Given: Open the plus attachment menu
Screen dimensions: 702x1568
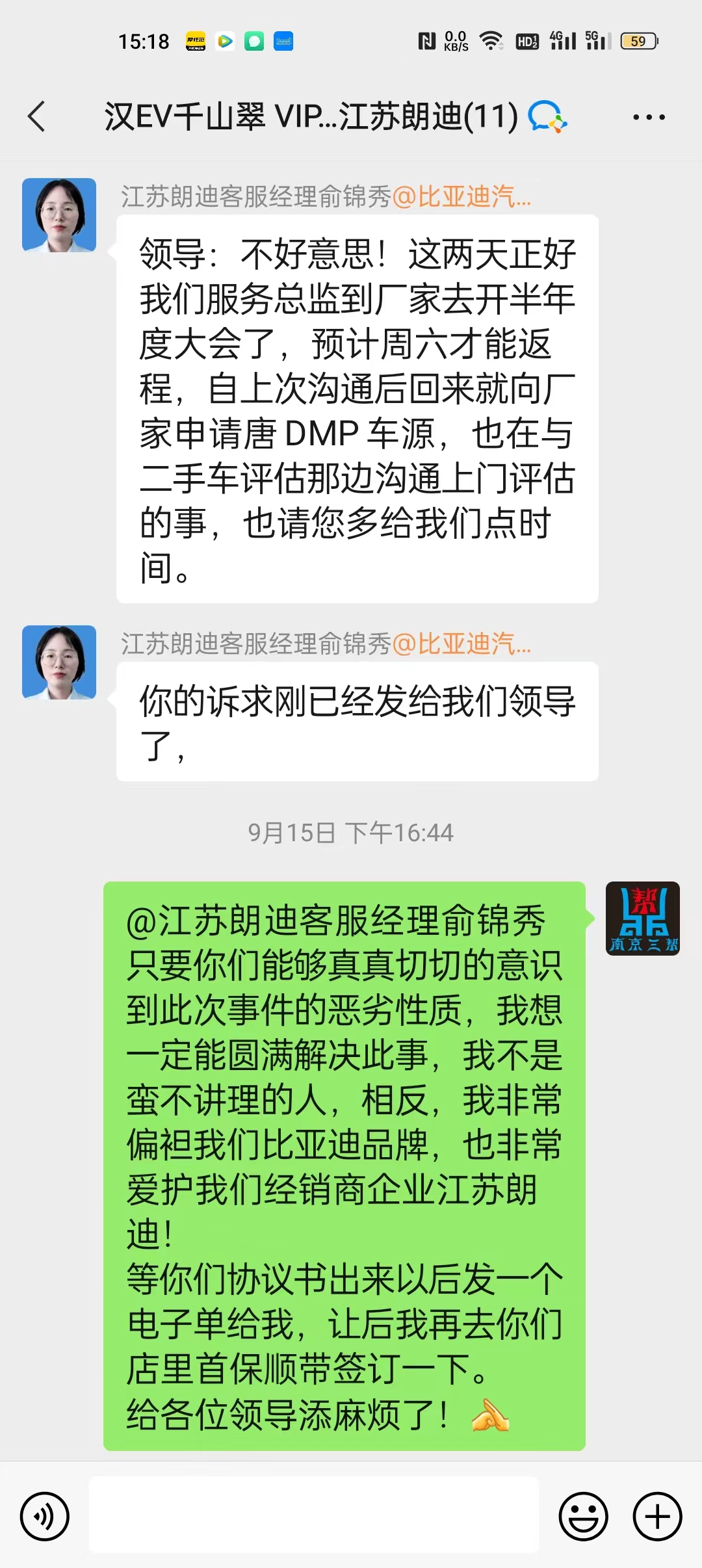Looking at the screenshot, I should tap(657, 1516).
